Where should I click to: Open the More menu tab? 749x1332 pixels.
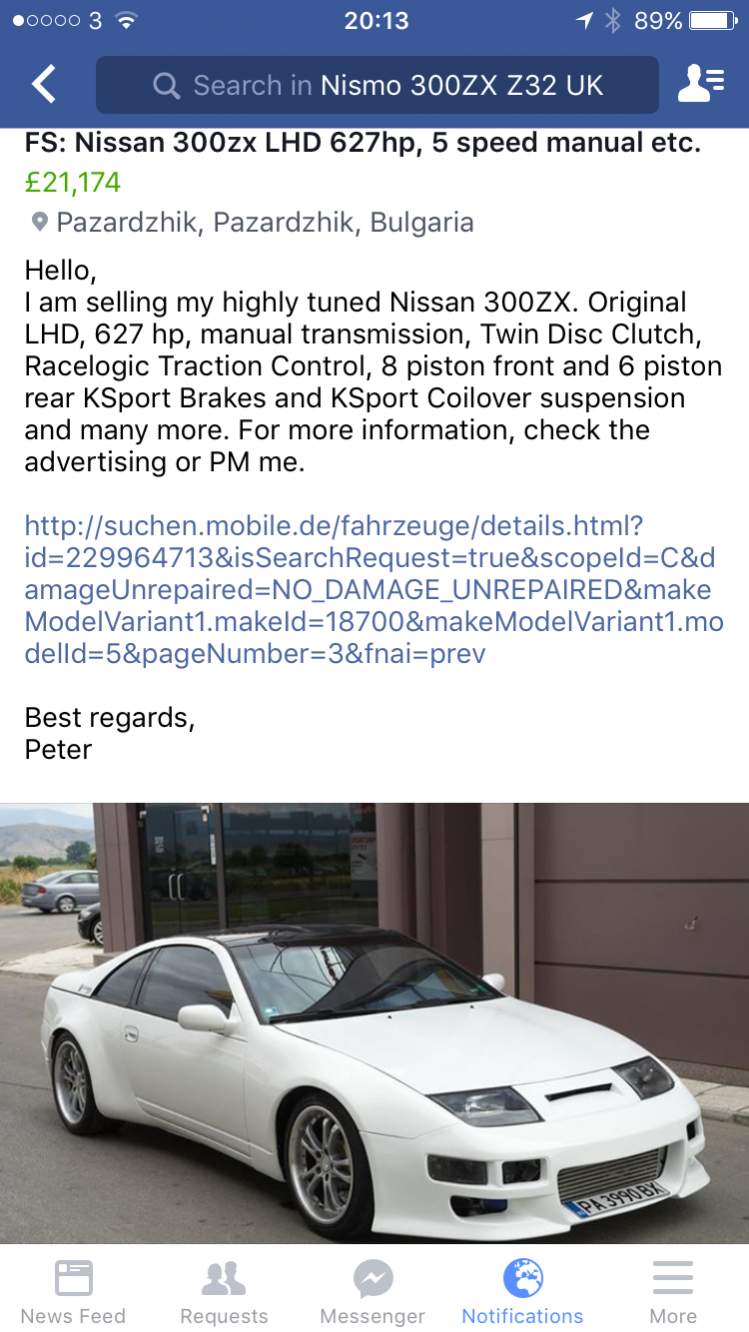click(x=673, y=1291)
